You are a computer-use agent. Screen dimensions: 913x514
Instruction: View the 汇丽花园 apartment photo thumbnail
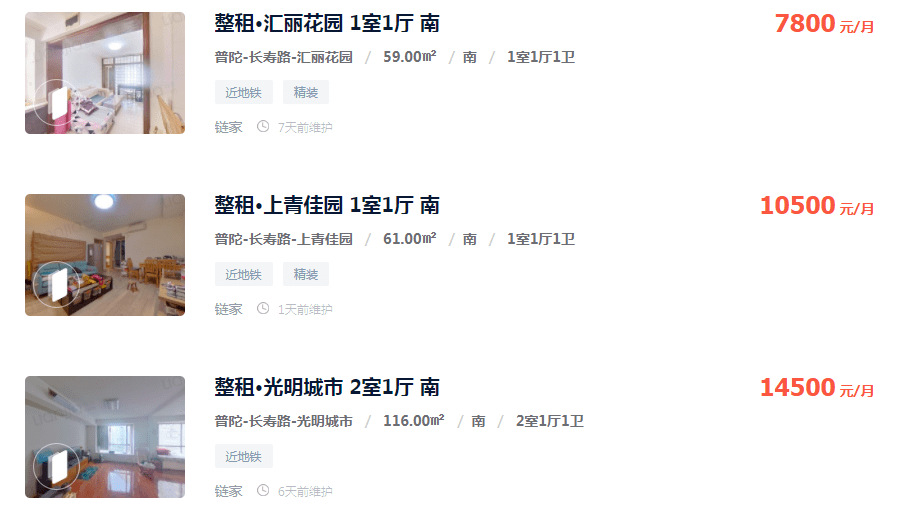coord(105,73)
